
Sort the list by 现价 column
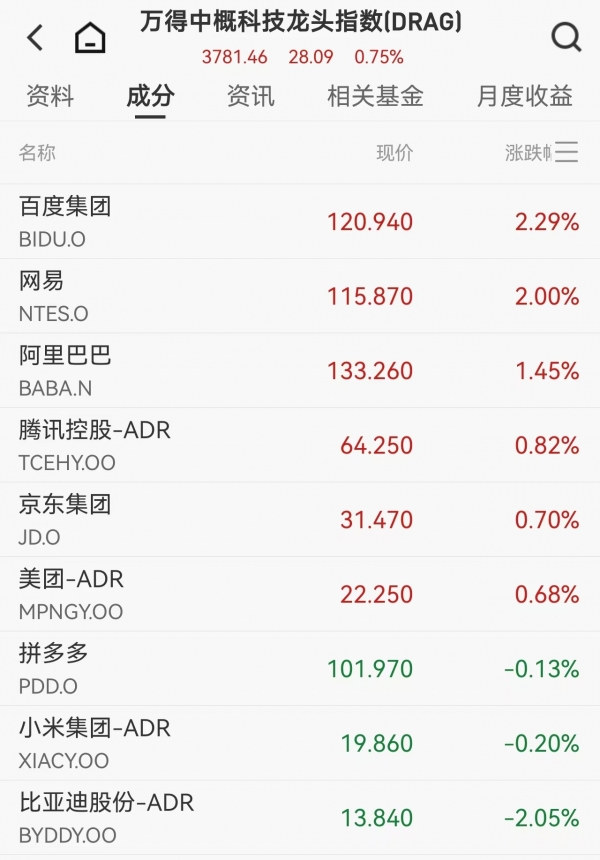click(x=394, y=153)
